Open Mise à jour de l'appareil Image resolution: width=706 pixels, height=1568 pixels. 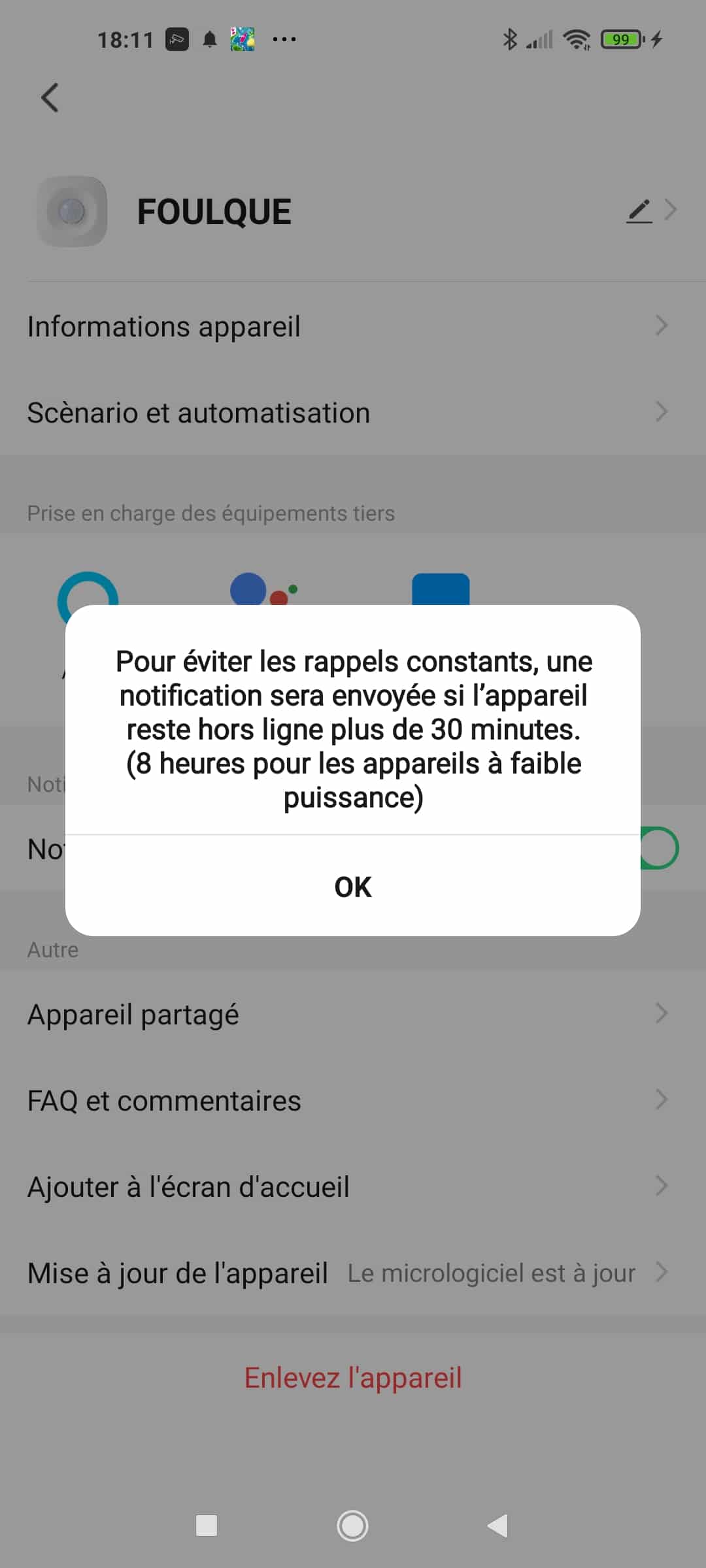[353, 1273]
